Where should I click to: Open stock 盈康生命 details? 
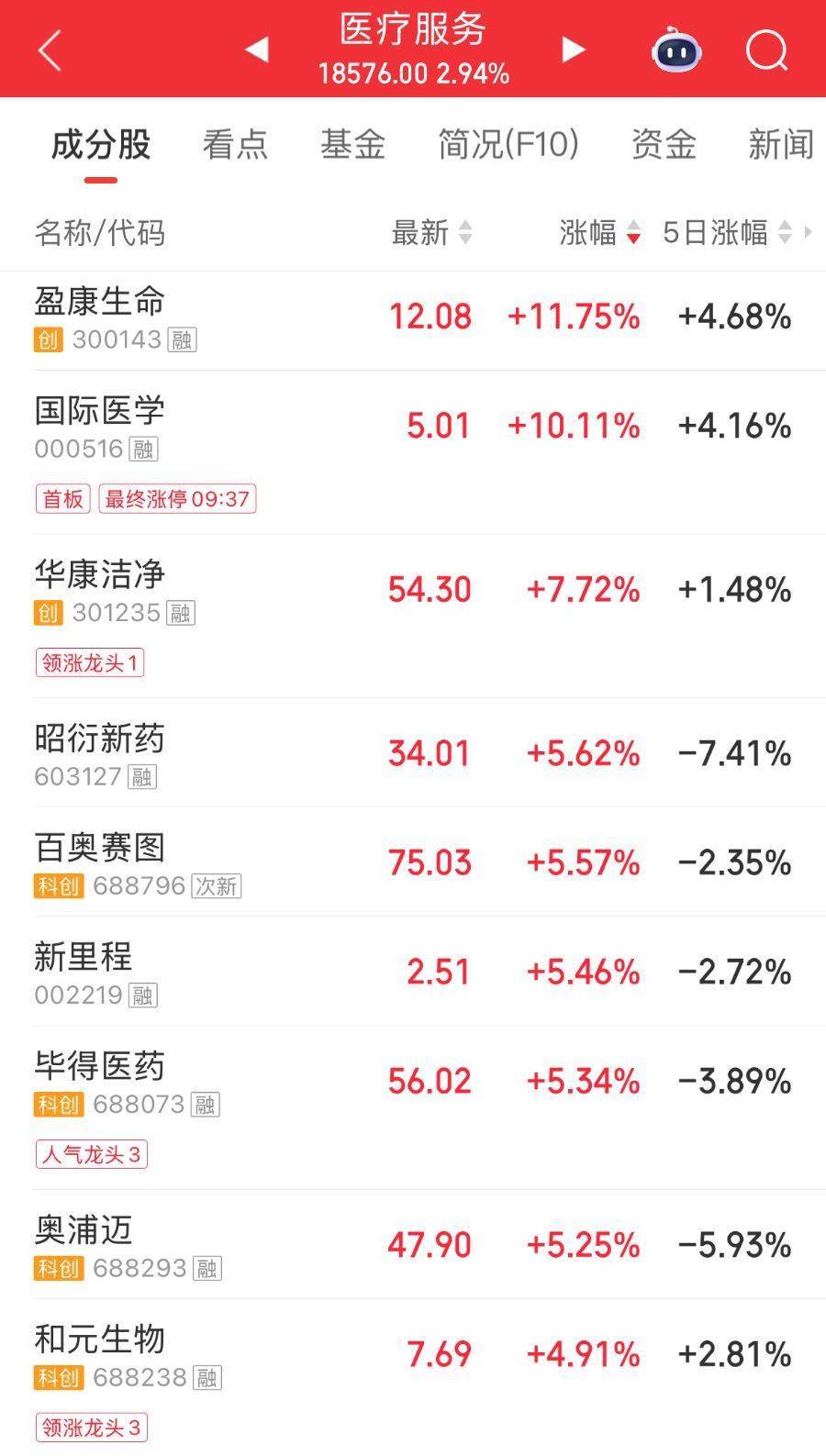(x=101, y=303)
